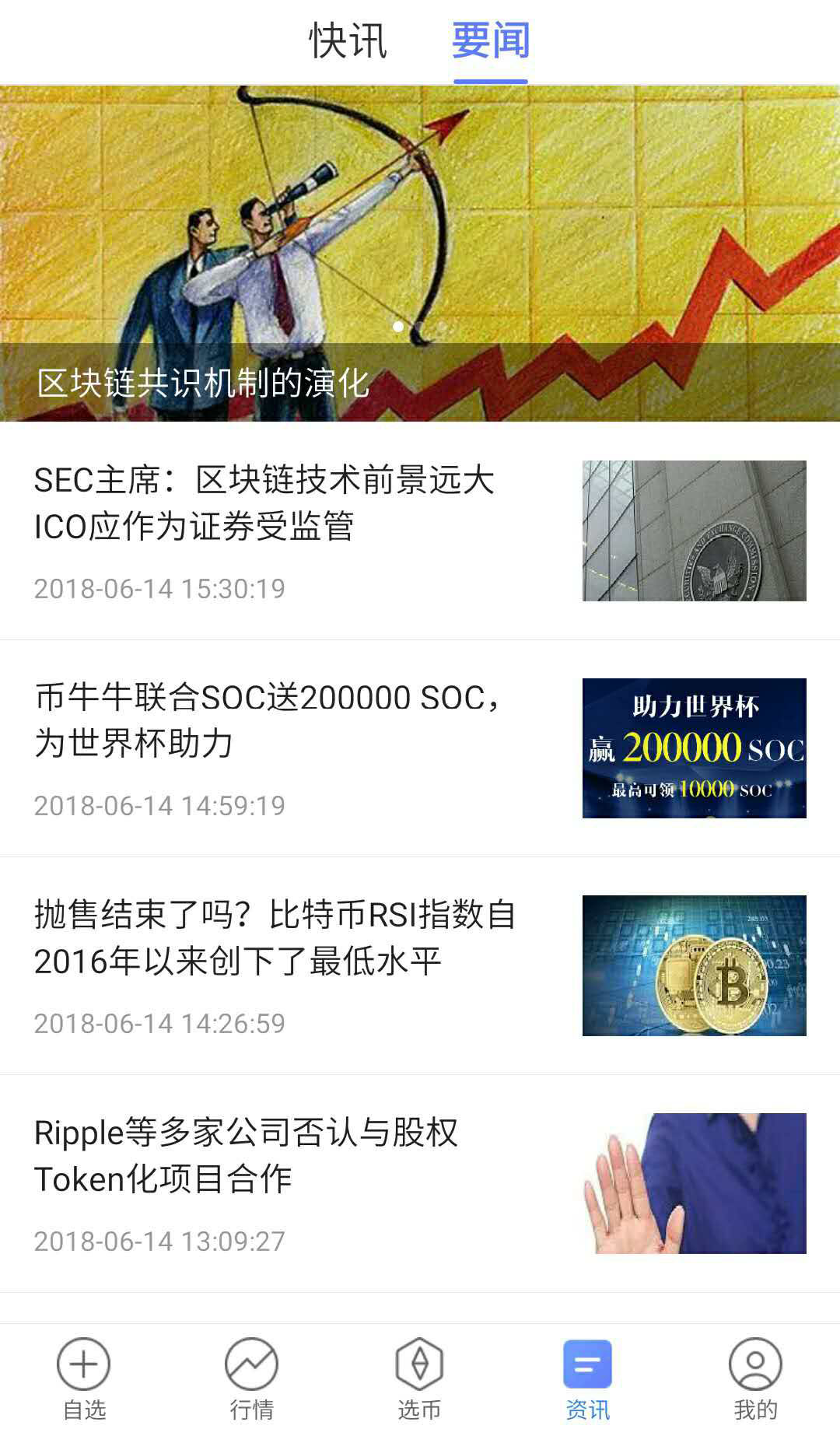Open the 我的 profile tab
Screen dimensions: 840x1436
[755, 1379]
